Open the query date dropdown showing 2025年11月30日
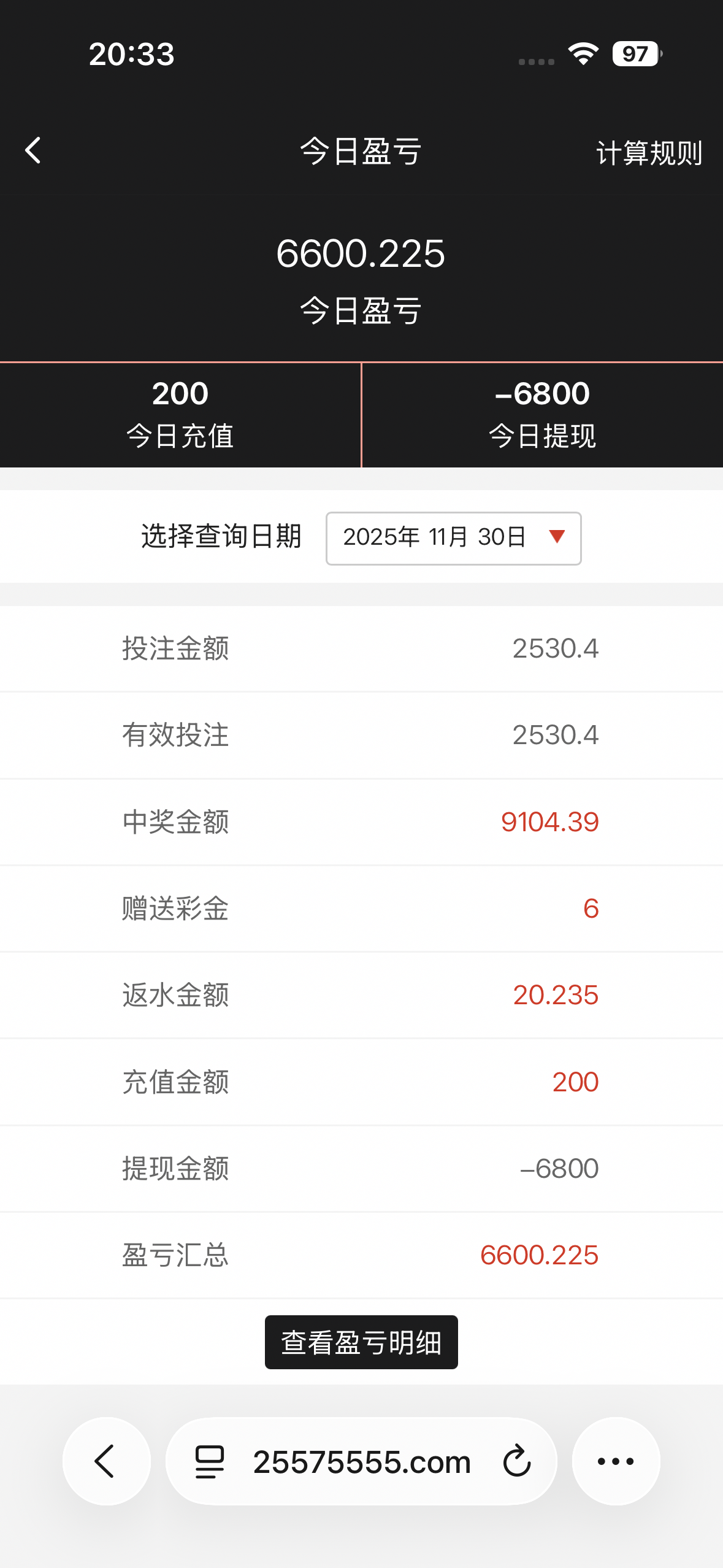The image size is (723, 1568). pos(453,538)
